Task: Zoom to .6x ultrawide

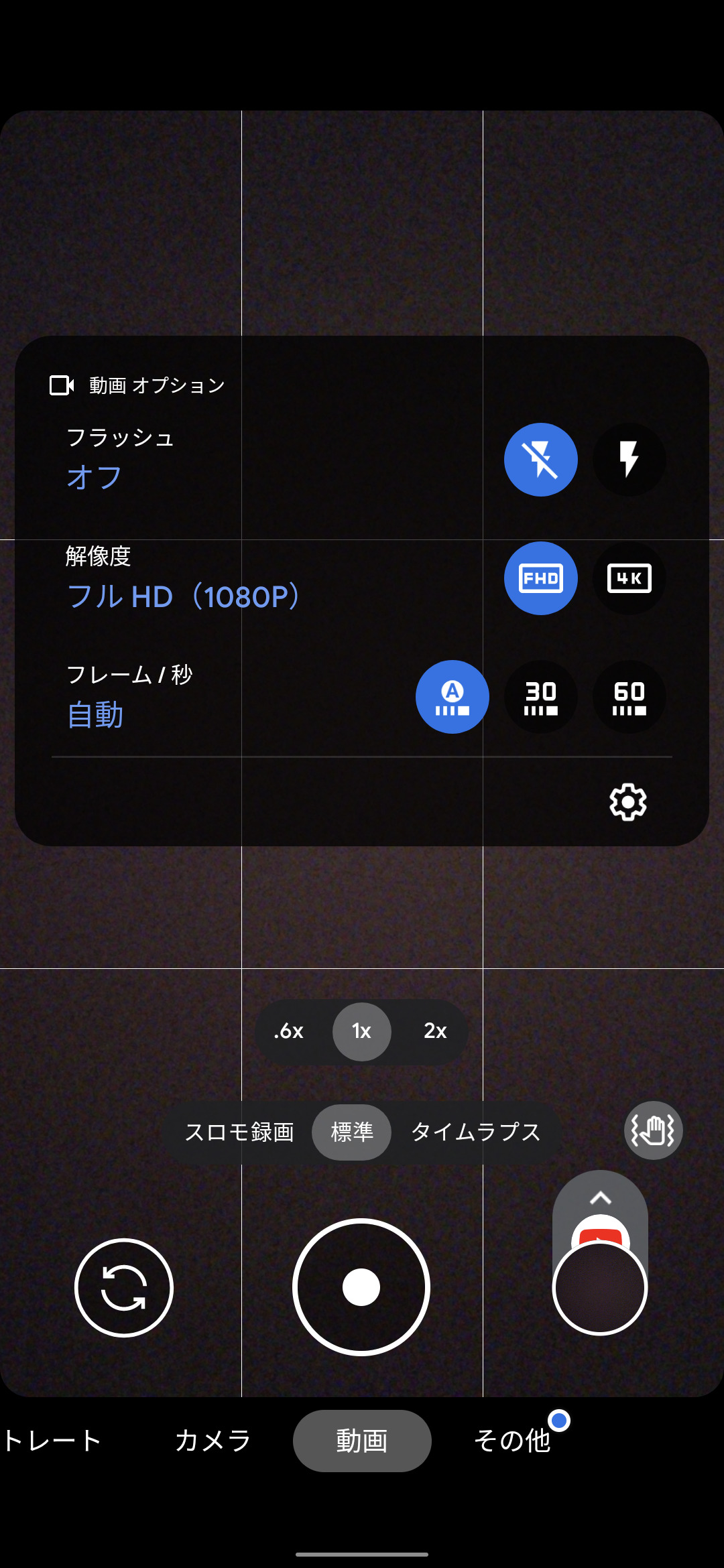Action: tap(289, 1031)
